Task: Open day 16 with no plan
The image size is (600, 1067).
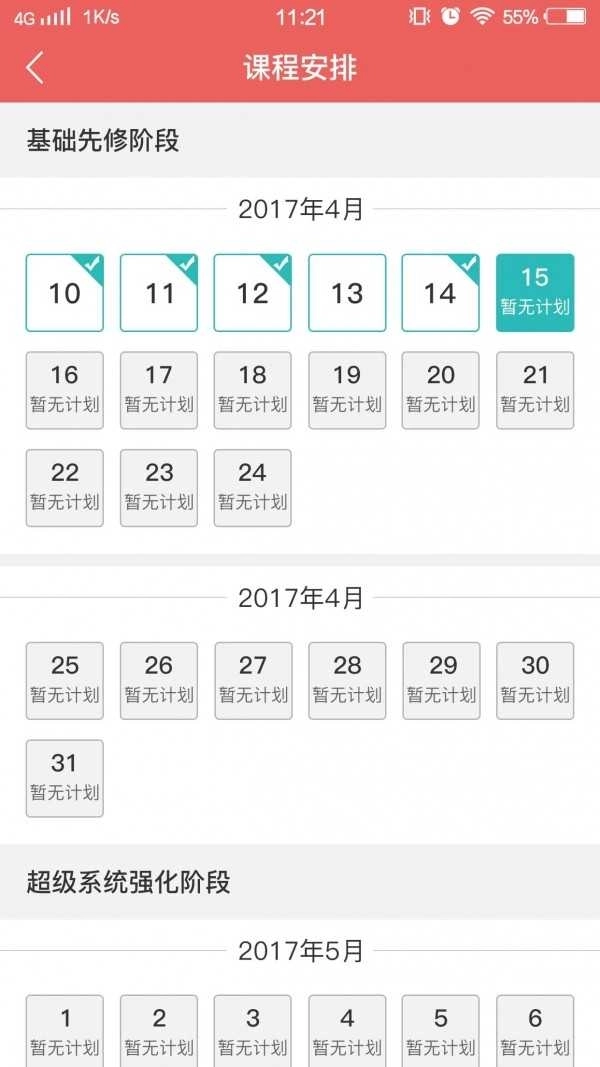Action: 65,390
